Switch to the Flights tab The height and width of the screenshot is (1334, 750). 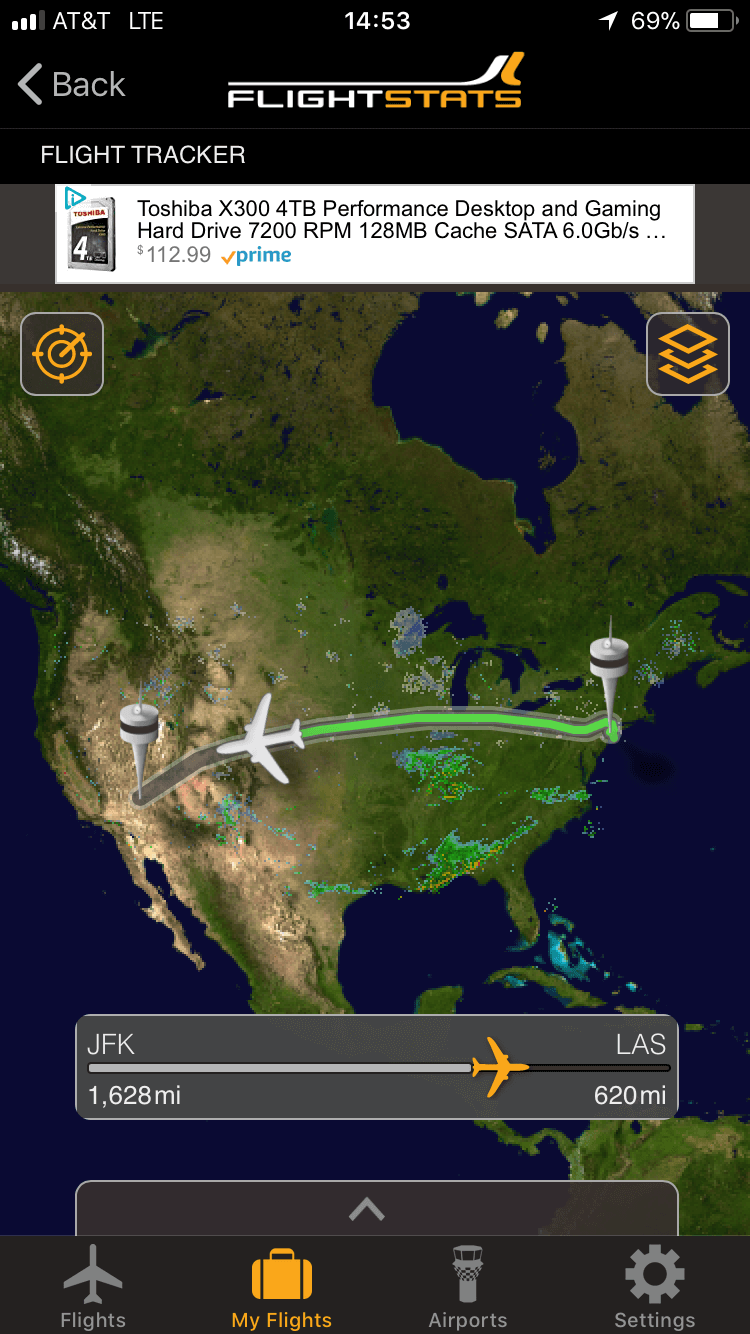point(93,1288)
